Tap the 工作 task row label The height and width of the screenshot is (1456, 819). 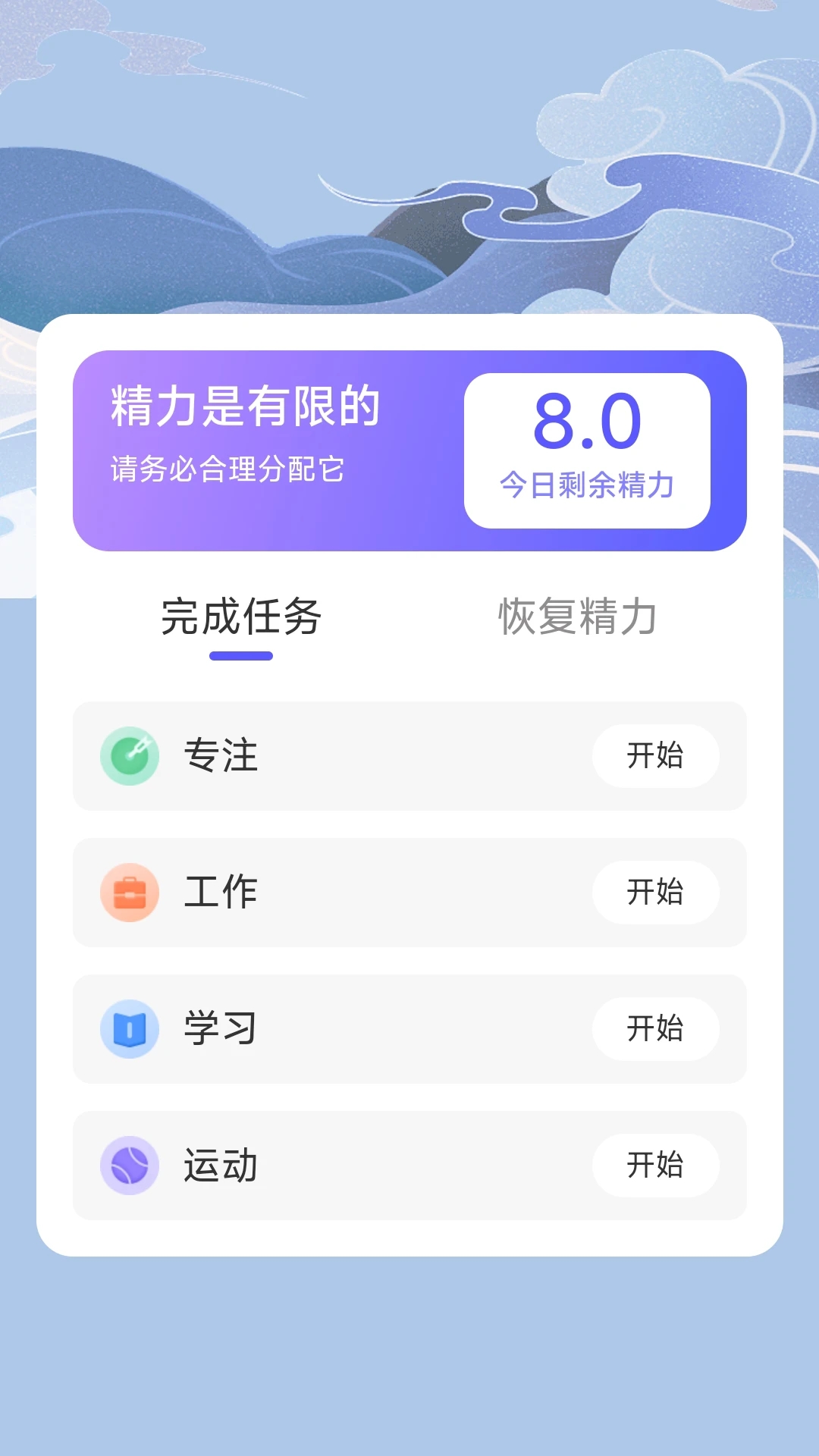tap(219, 893)
